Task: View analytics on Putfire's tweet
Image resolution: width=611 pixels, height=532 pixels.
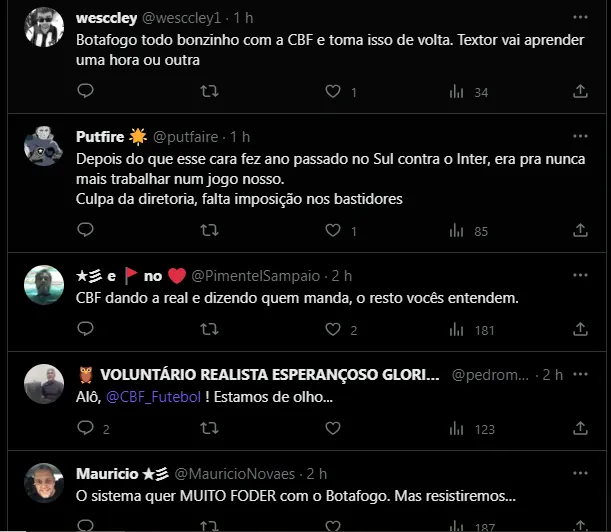Action: (457, 230)
